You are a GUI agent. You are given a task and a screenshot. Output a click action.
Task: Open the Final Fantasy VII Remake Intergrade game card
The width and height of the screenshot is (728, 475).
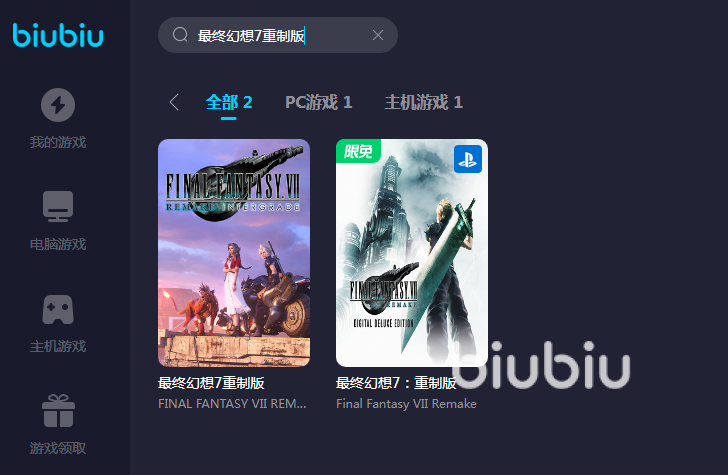coord(234,253)
